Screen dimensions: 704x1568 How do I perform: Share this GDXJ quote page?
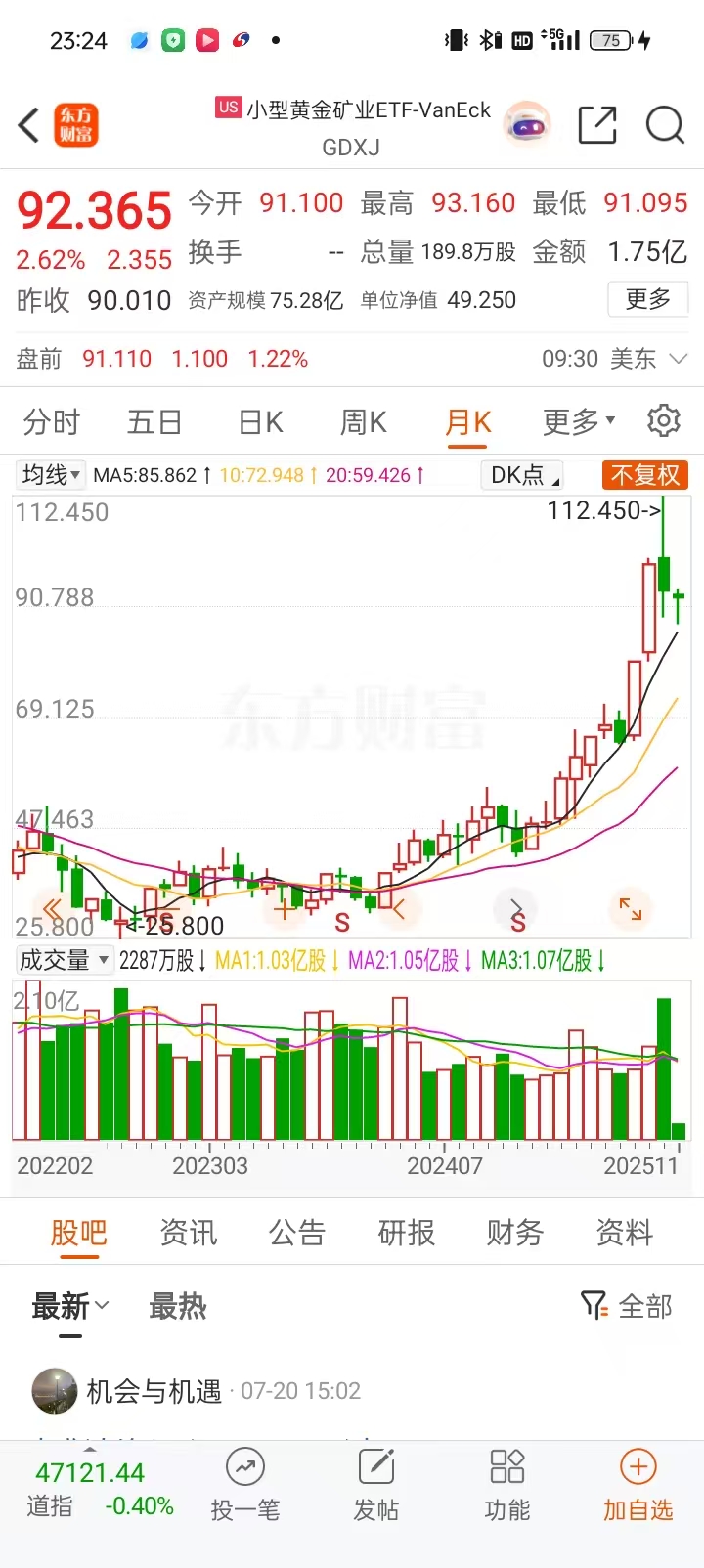point(596,126)
